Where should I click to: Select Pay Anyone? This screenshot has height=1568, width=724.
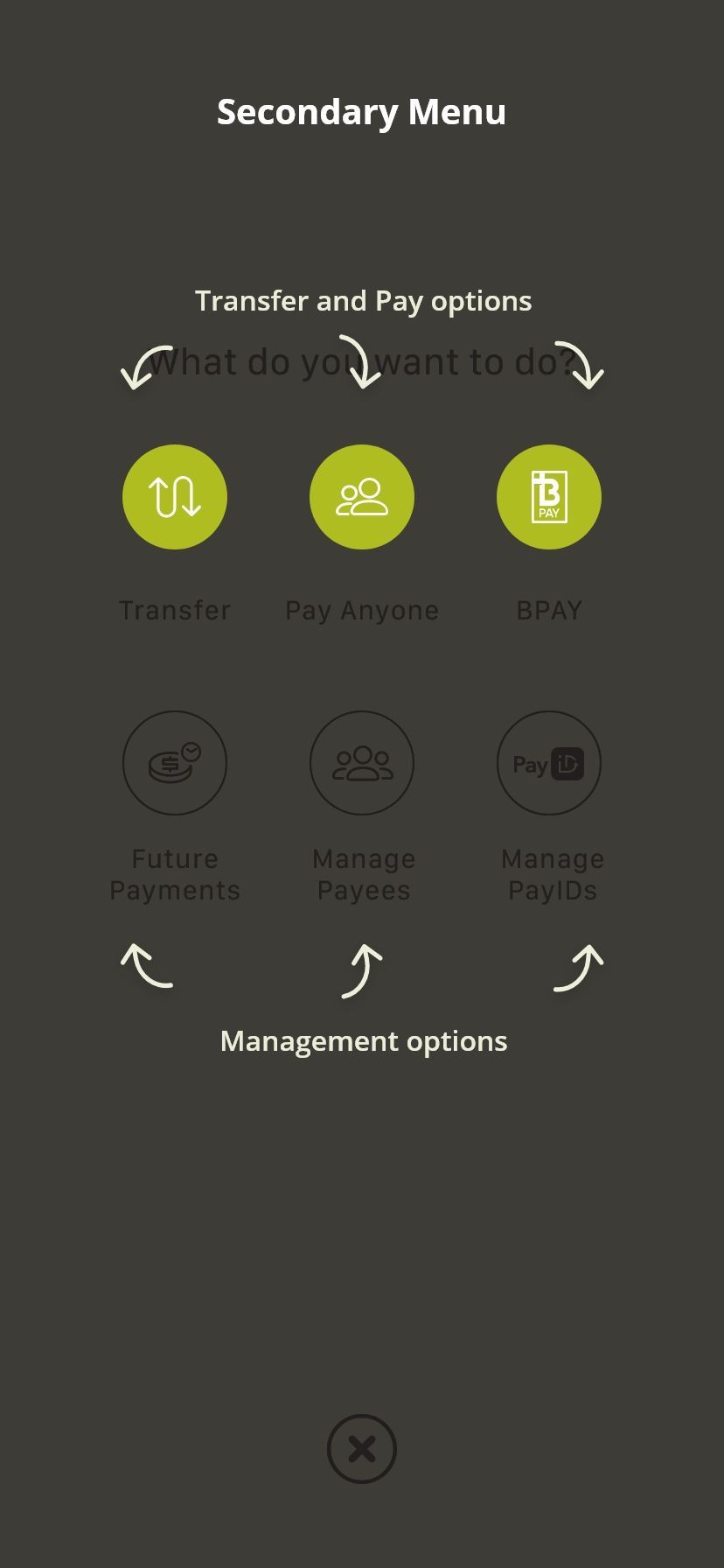coord(362,497)
